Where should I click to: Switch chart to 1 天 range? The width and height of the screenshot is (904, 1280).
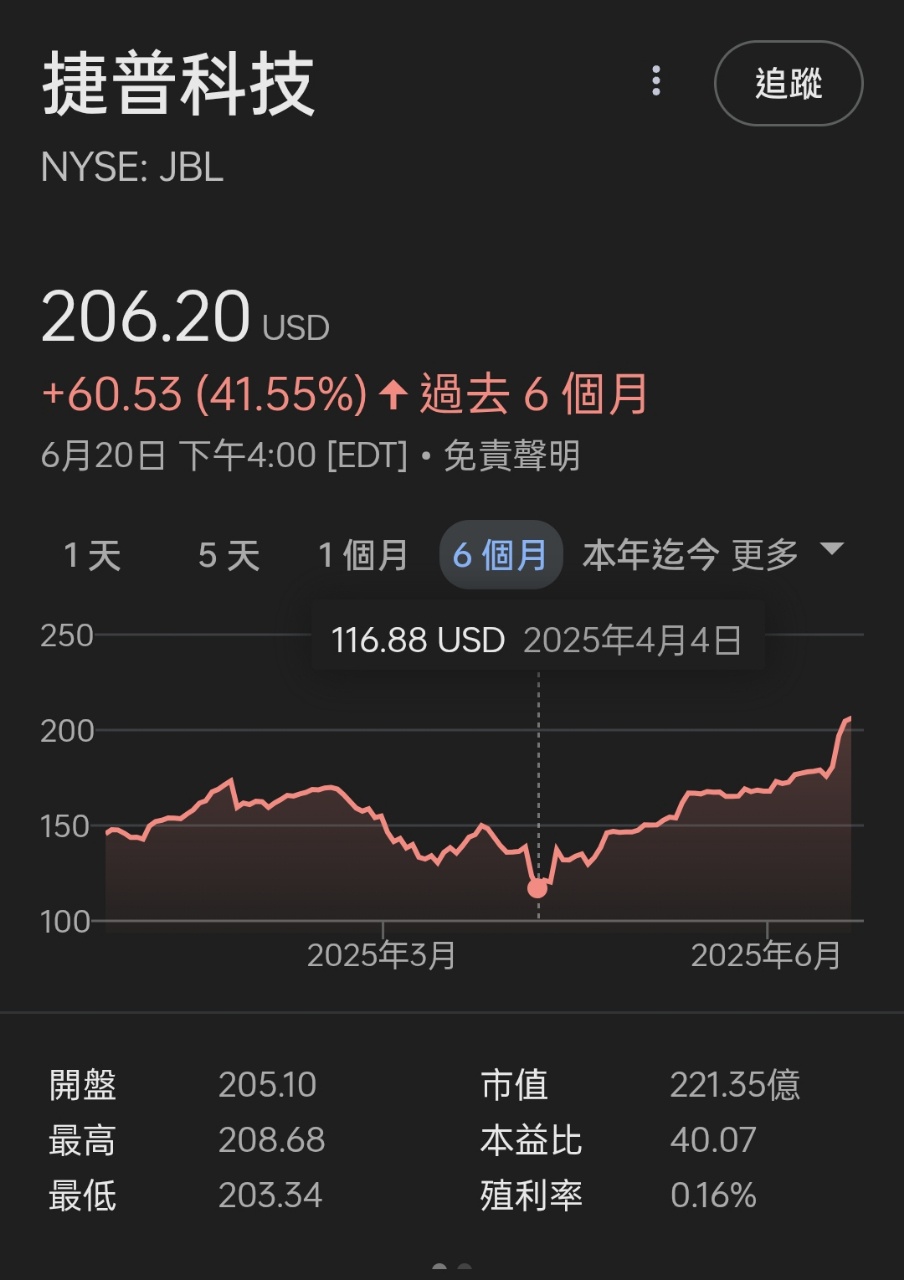92,554
